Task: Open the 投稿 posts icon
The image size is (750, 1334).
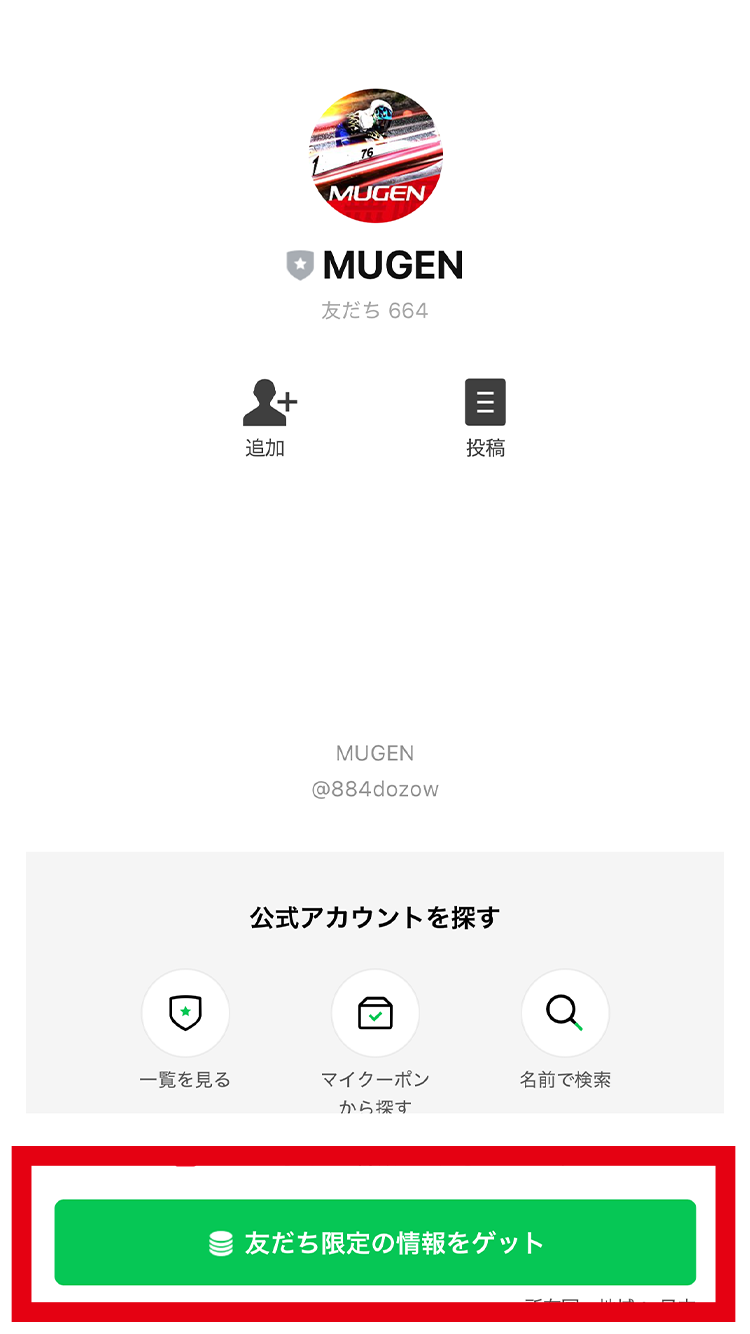Action: tap(485, 404)
